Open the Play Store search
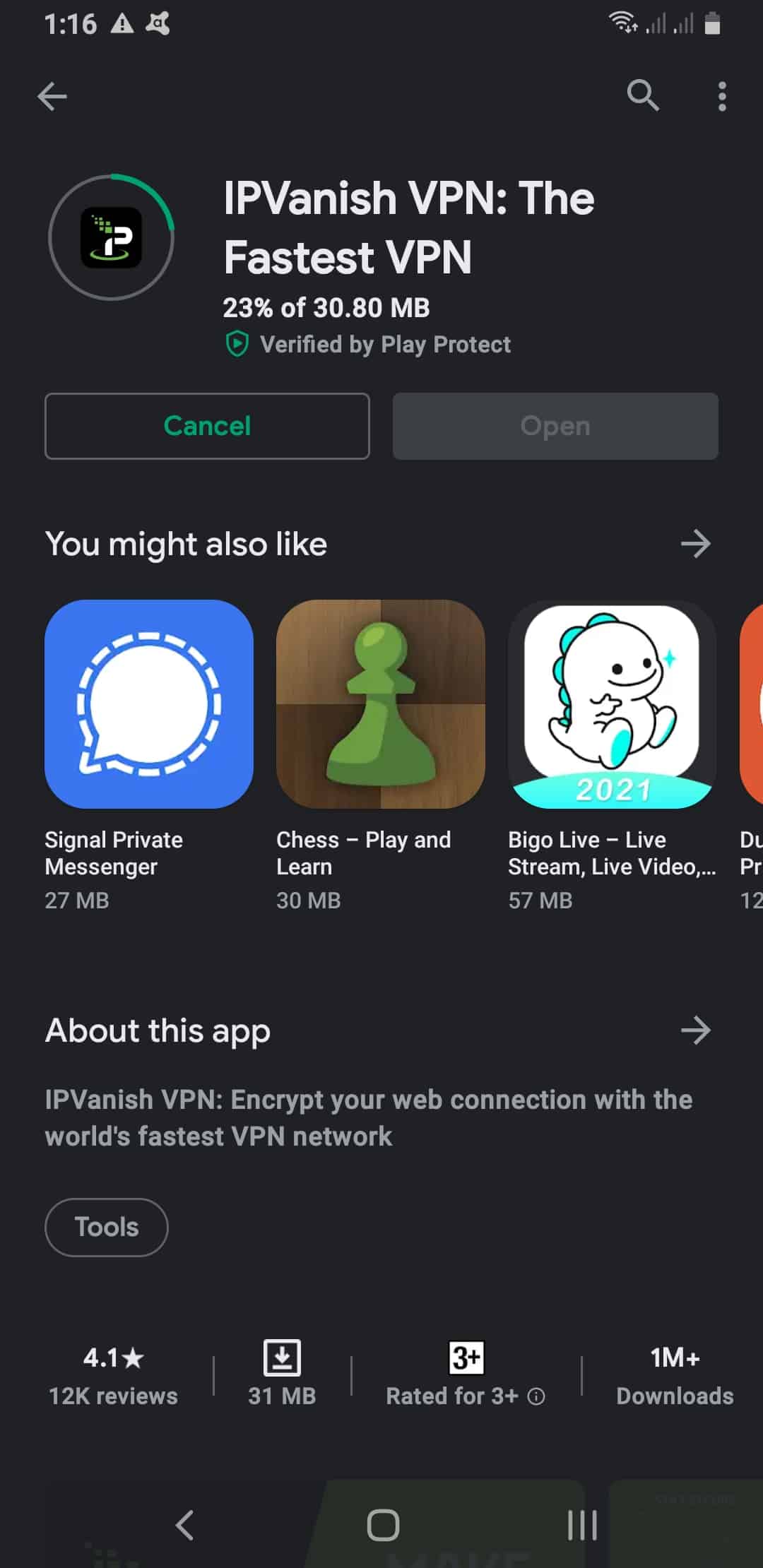The width and height of the screenshot is (763, 1568). 641,96
